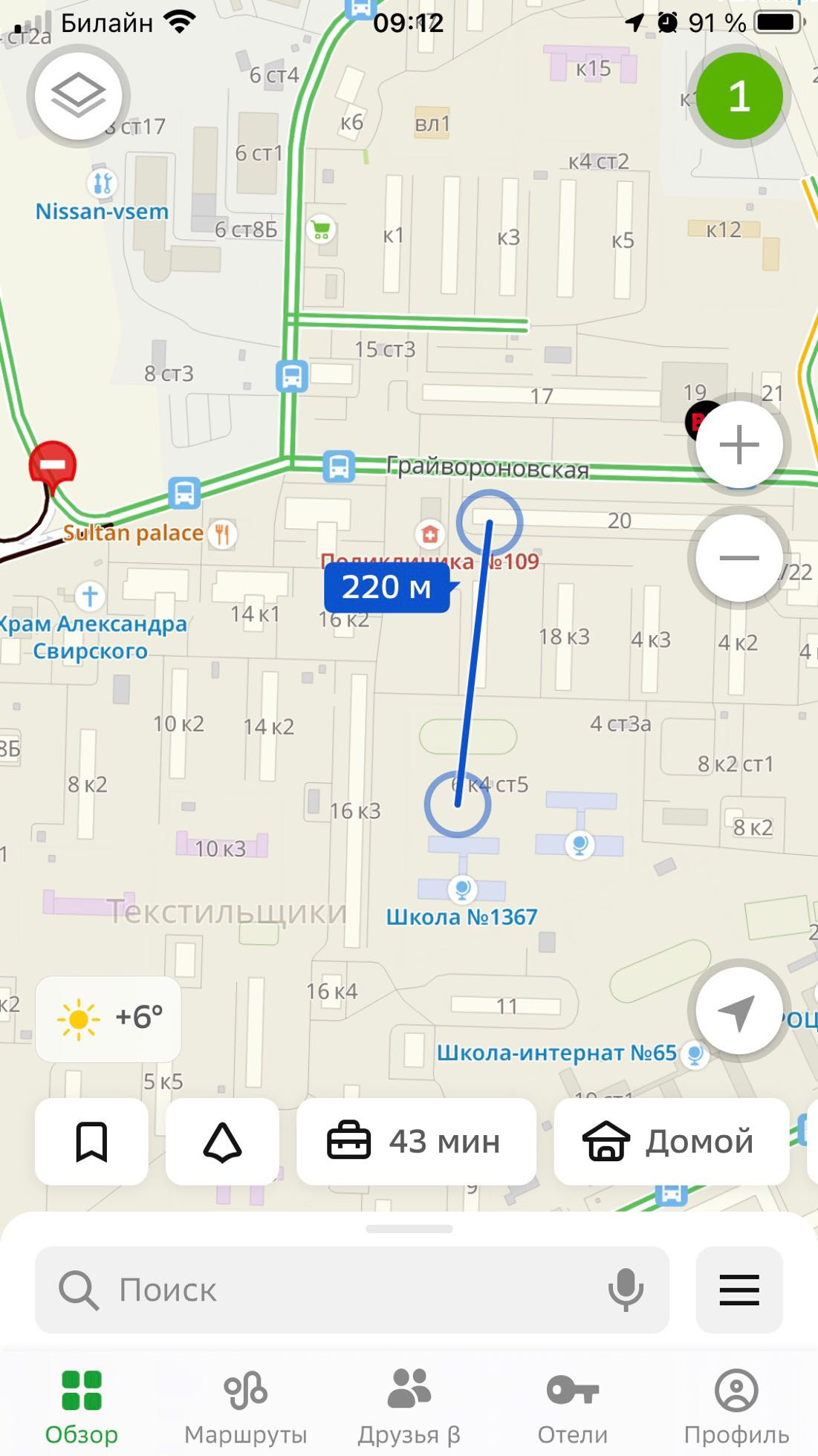Select the Обзор tab
The width and height of the screenshot is (818, 1456).
coord(82,1404)
